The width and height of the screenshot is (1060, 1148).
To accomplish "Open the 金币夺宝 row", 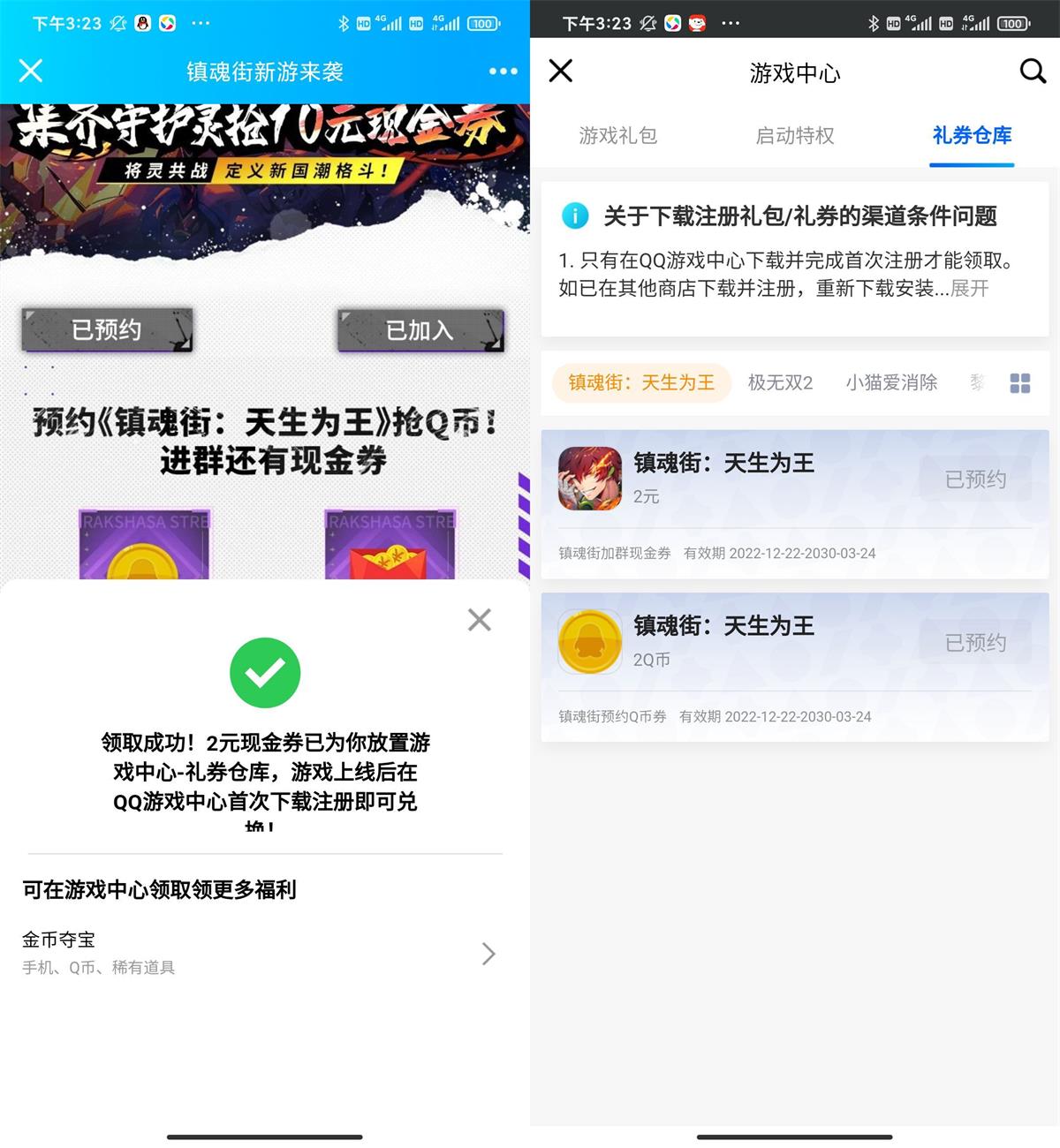I will pyautogui.click(x=261, y=953).
